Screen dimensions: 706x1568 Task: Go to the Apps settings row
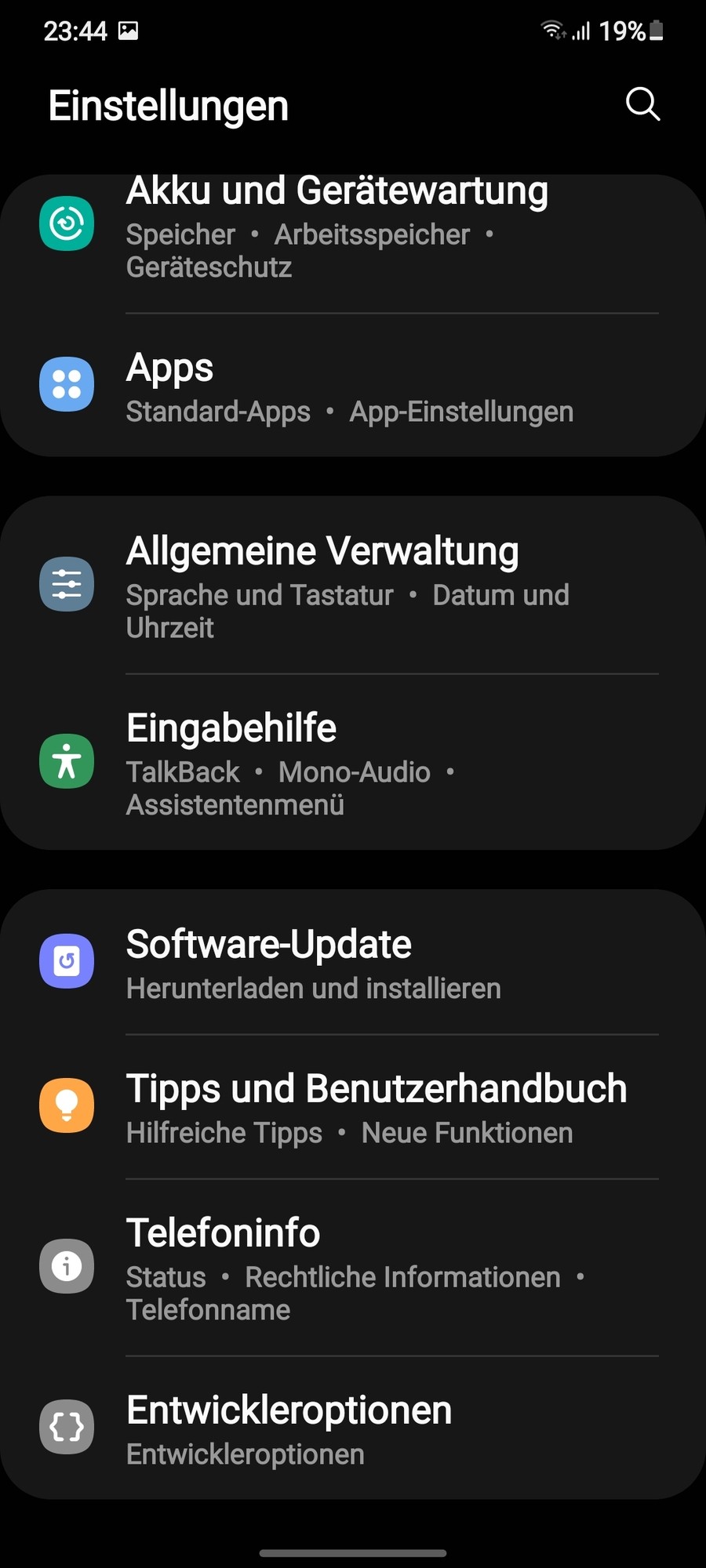[x=353, y=387]
